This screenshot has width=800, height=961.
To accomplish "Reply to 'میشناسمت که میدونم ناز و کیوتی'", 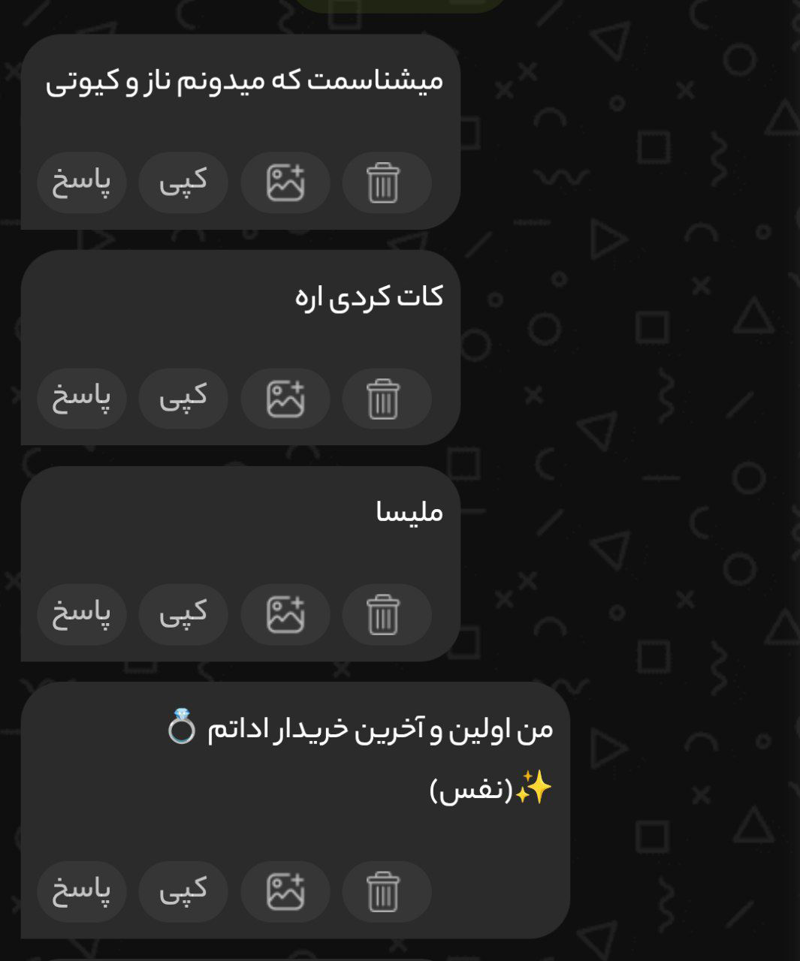I will [82, 183].
